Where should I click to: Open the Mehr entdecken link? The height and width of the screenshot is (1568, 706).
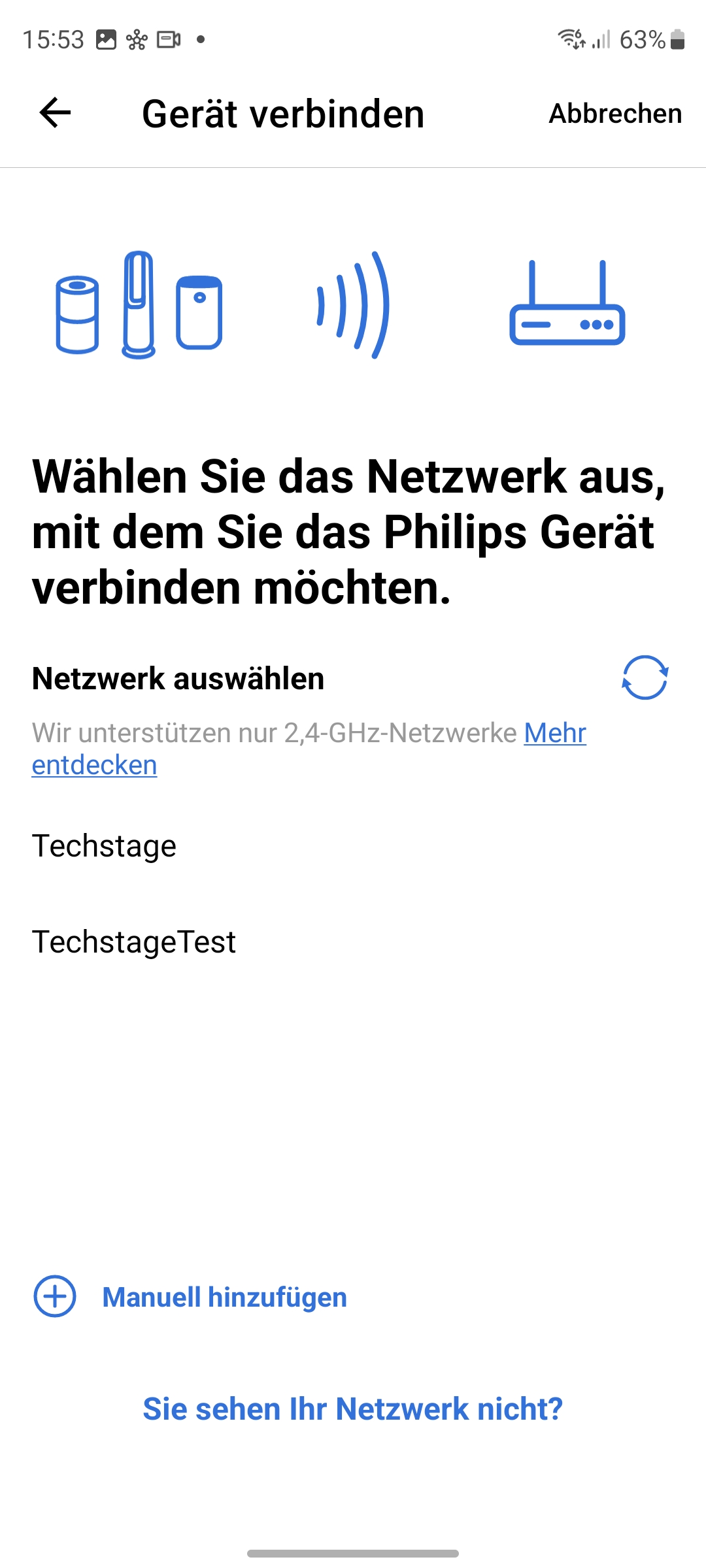554,733
